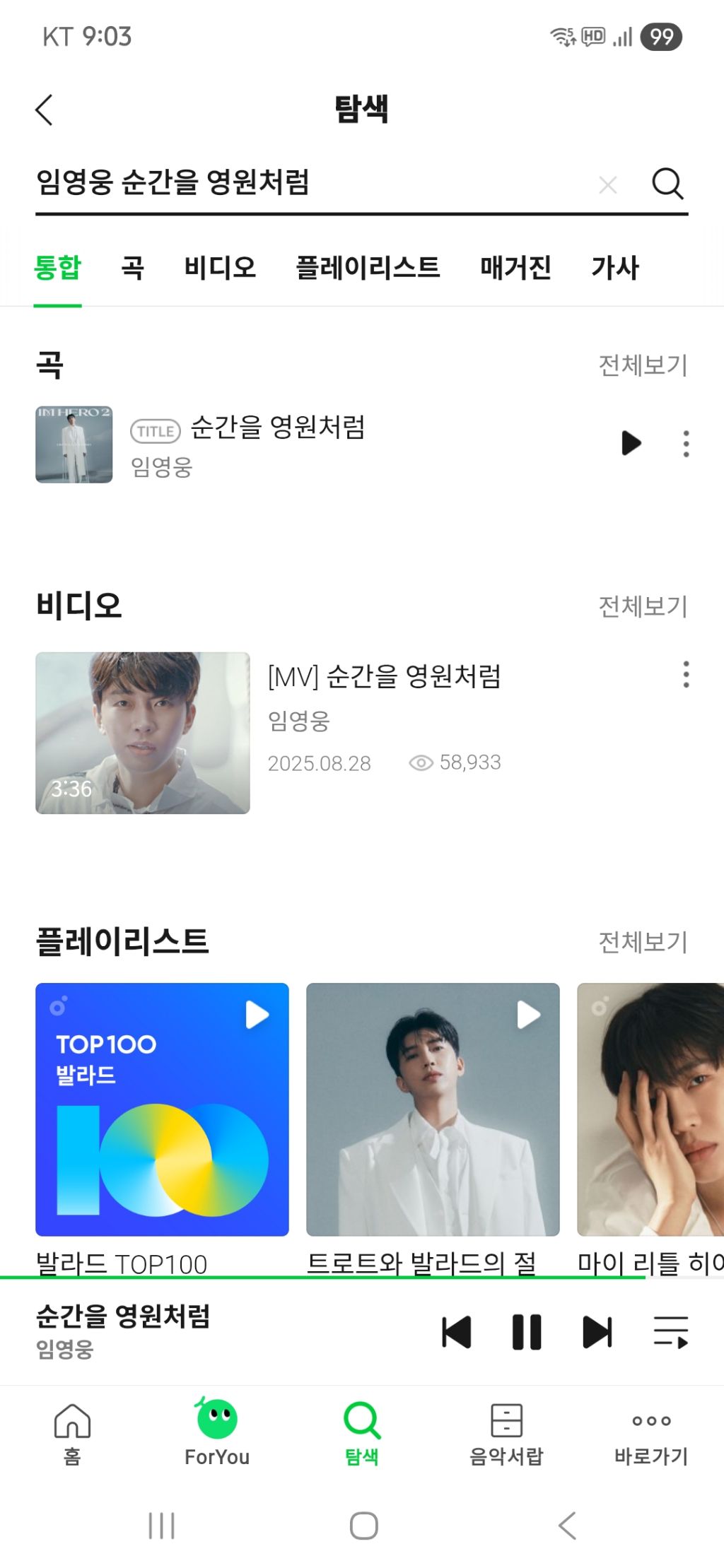Play the song 순간을 영원처럼
The height and width of the screenshot is (1568, 724).
(631, 443)
